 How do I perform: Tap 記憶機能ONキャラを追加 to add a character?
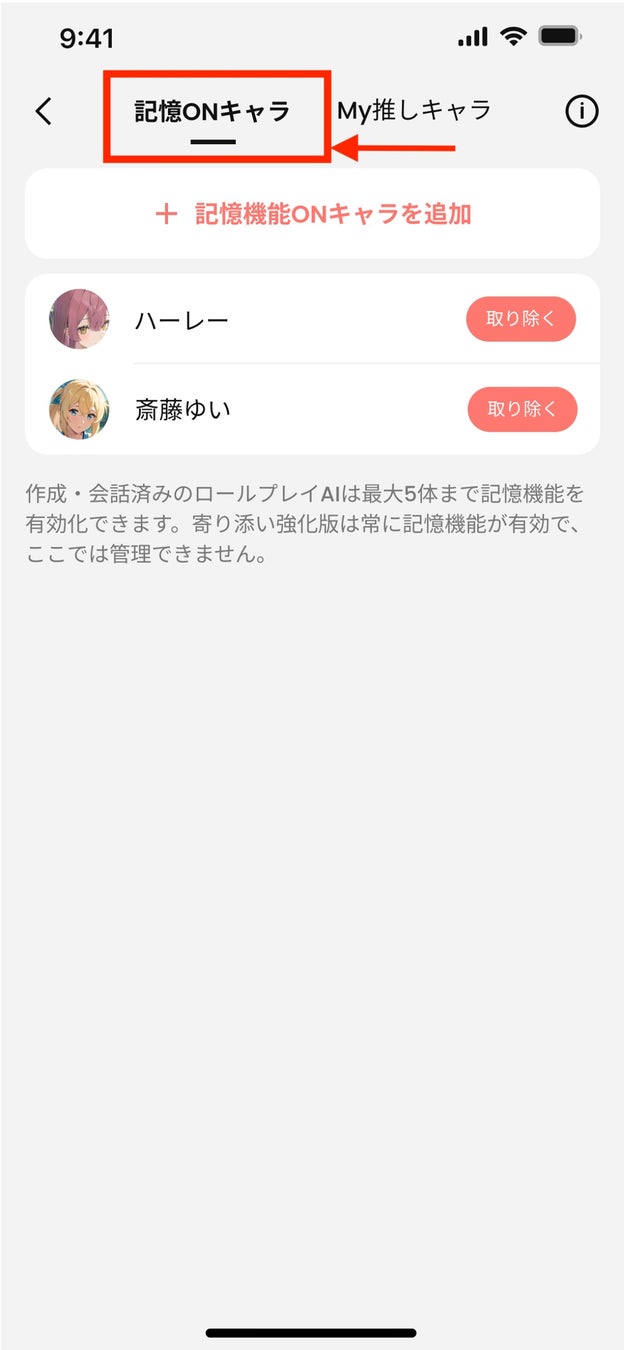313,214
